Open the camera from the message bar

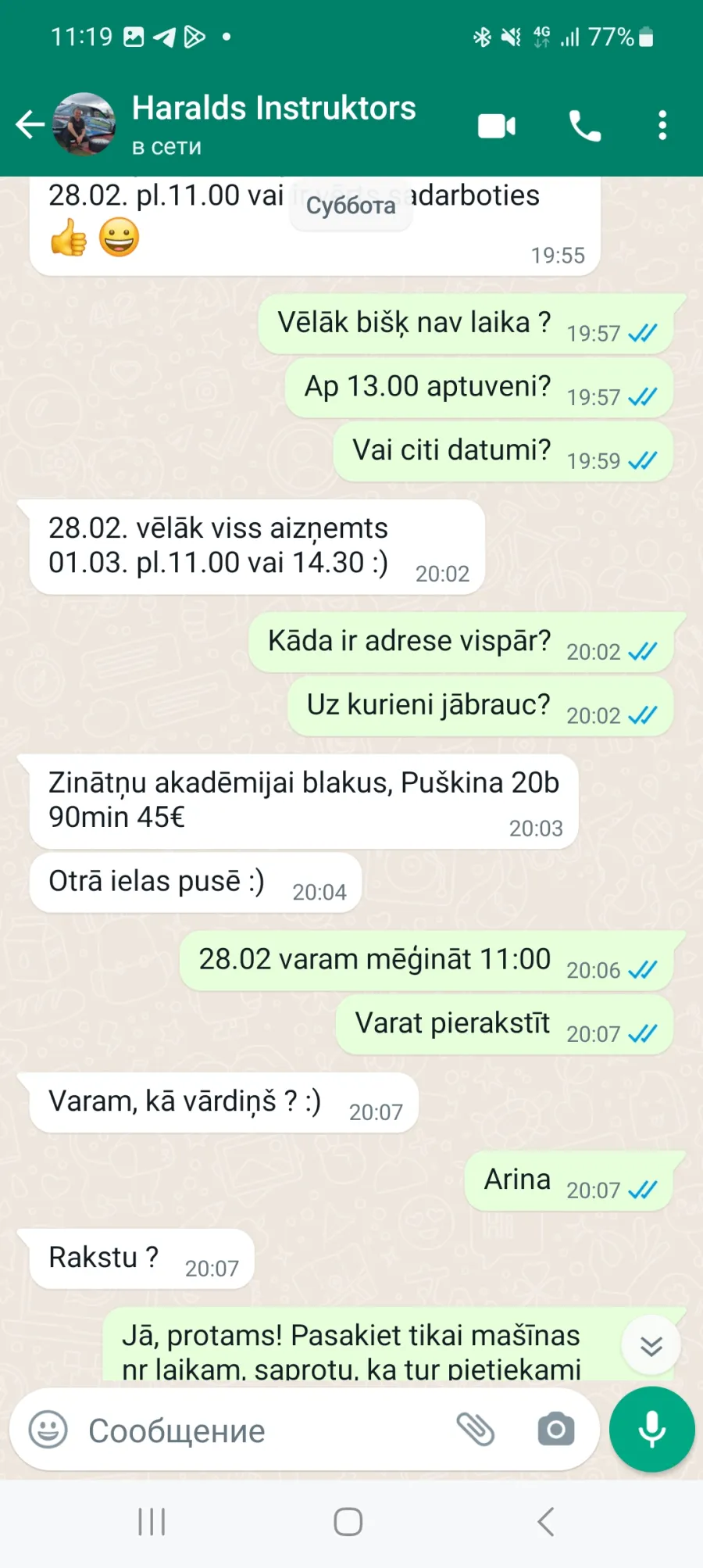pyautogui.click(x=556, y=1430)
